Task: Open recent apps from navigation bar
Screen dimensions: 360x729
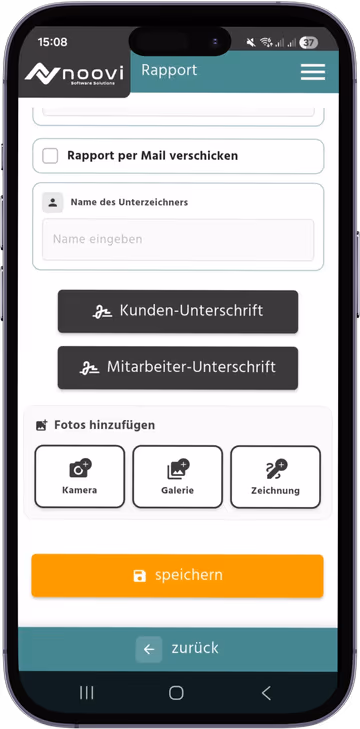Action: point(87,693)
